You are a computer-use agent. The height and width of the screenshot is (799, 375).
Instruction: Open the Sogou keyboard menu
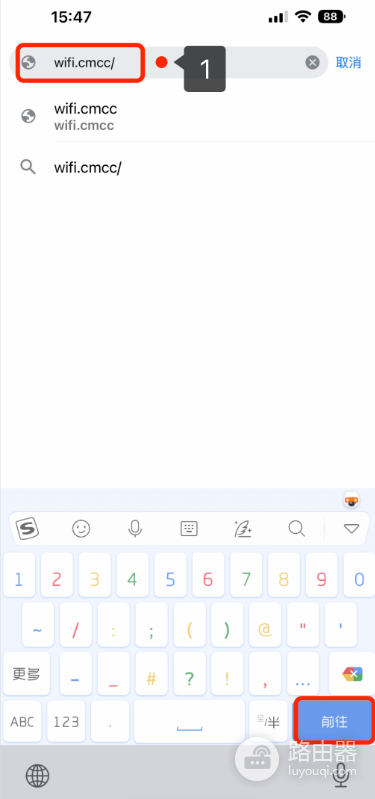tap(28, 529)
